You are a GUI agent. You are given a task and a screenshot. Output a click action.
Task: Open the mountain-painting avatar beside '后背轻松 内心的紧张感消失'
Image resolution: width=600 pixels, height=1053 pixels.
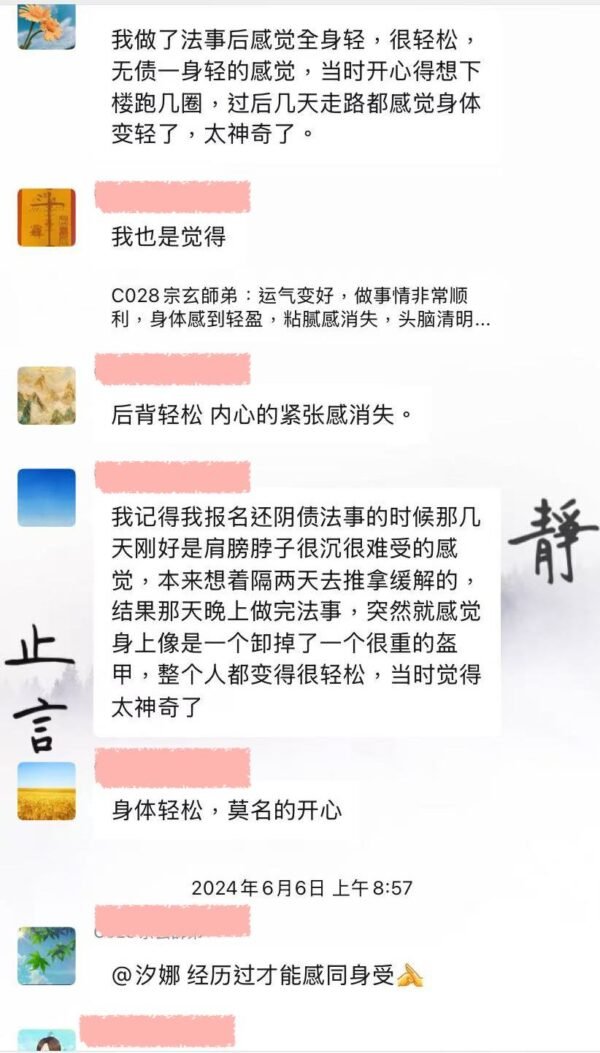click(x=46, y=396)
